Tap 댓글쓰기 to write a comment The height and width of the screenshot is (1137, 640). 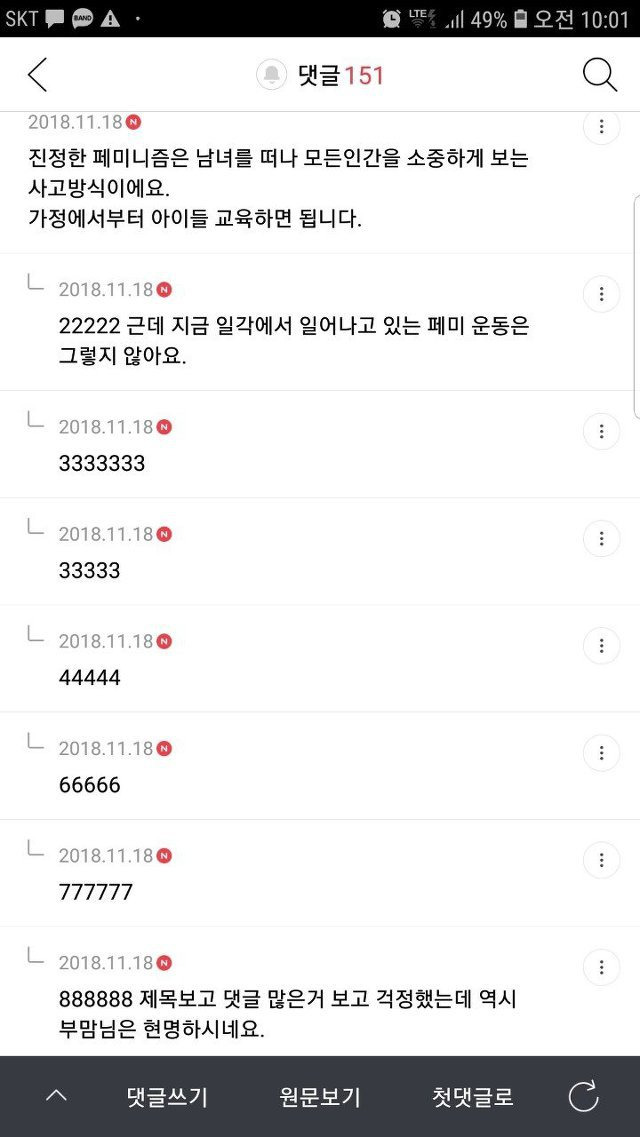pos(167,1096)
